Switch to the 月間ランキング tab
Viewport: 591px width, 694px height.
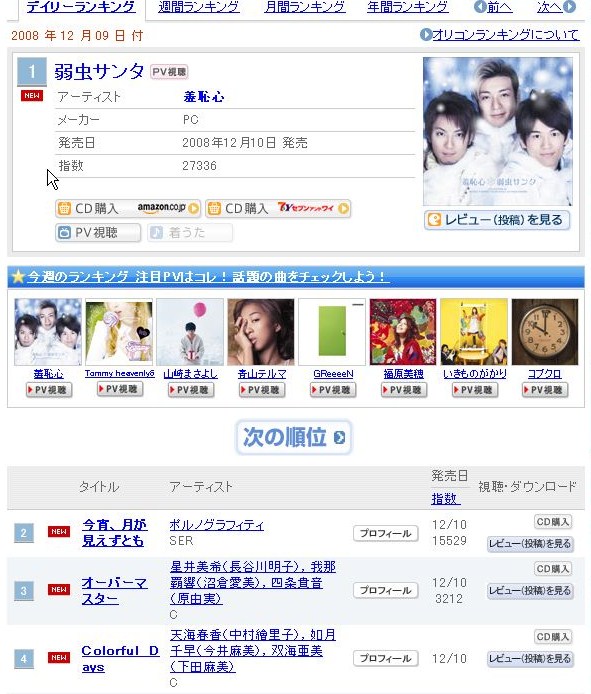tap(305, 7)
